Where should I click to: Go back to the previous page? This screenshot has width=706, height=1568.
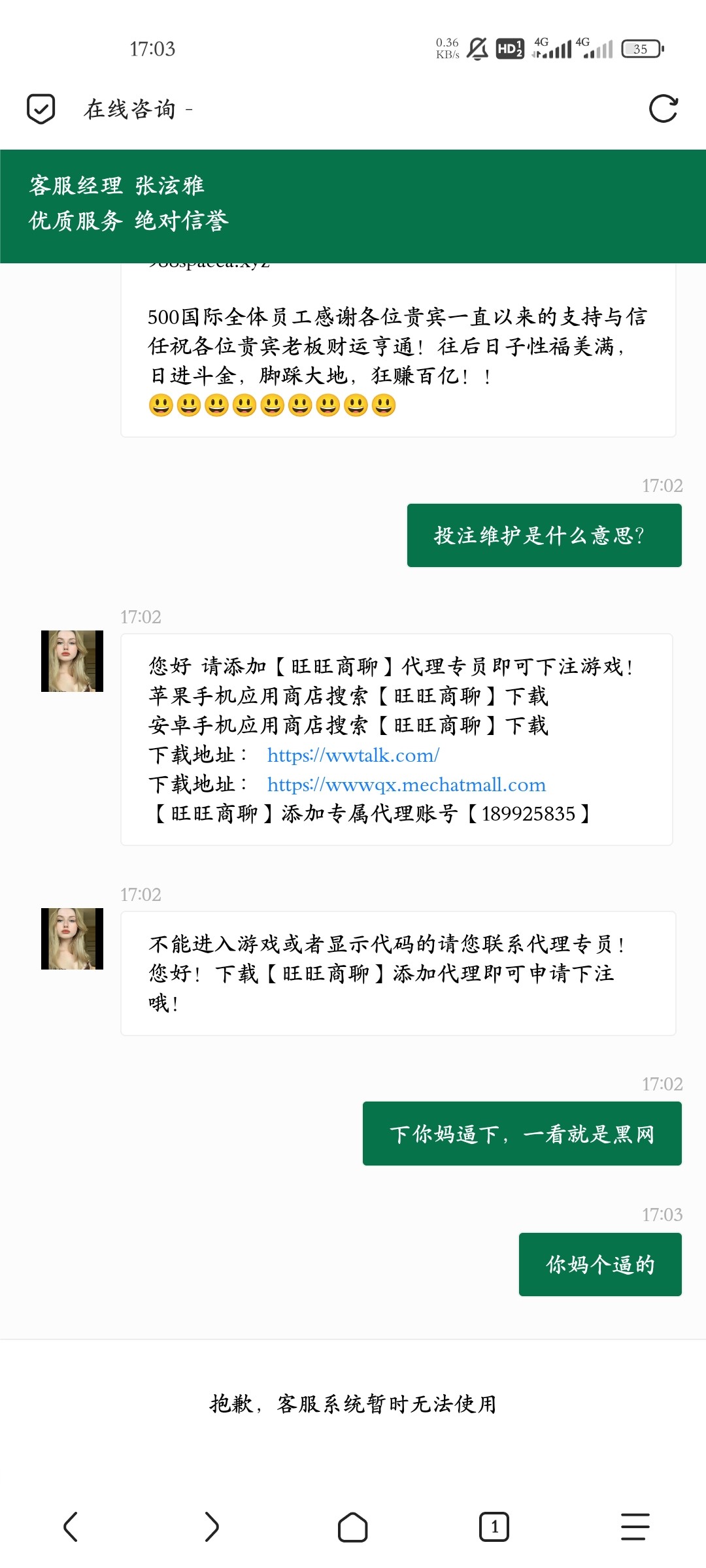tap(71, 1527)
